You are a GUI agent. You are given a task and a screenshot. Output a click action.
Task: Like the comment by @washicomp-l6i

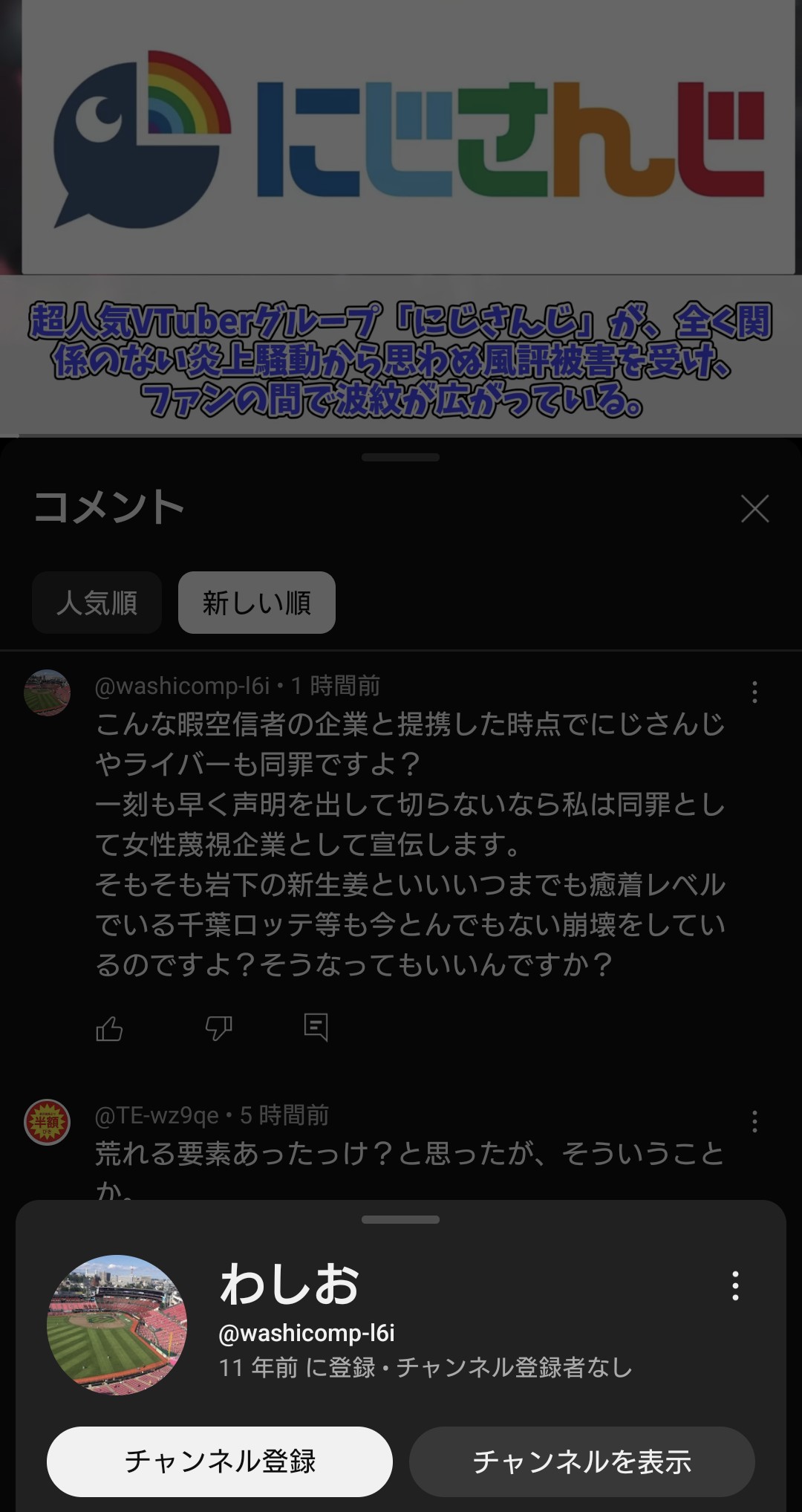point(109,1028)
